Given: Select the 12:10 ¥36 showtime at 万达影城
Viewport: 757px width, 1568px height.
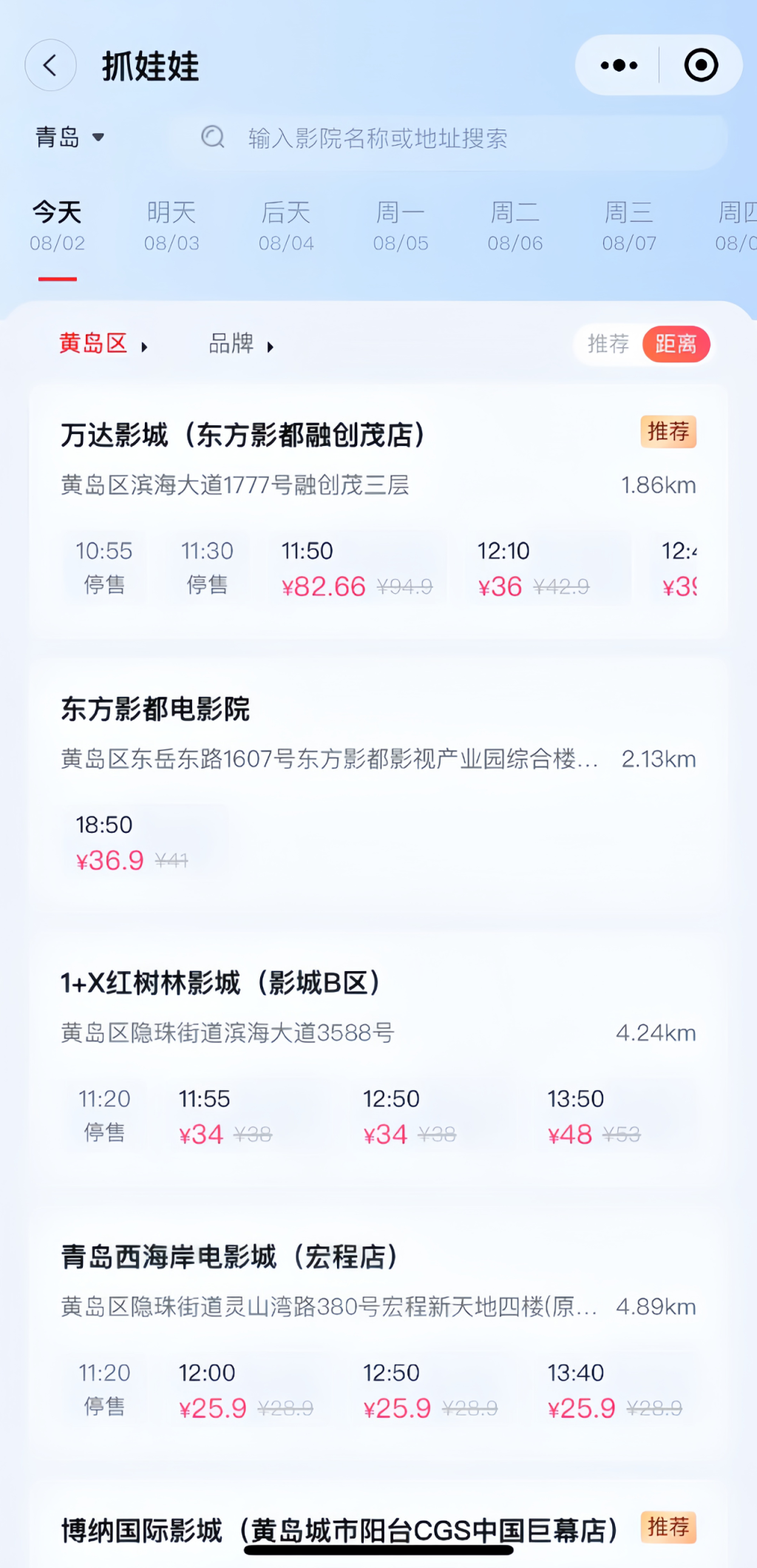Looking at the screenshot, I should (532, 568).
